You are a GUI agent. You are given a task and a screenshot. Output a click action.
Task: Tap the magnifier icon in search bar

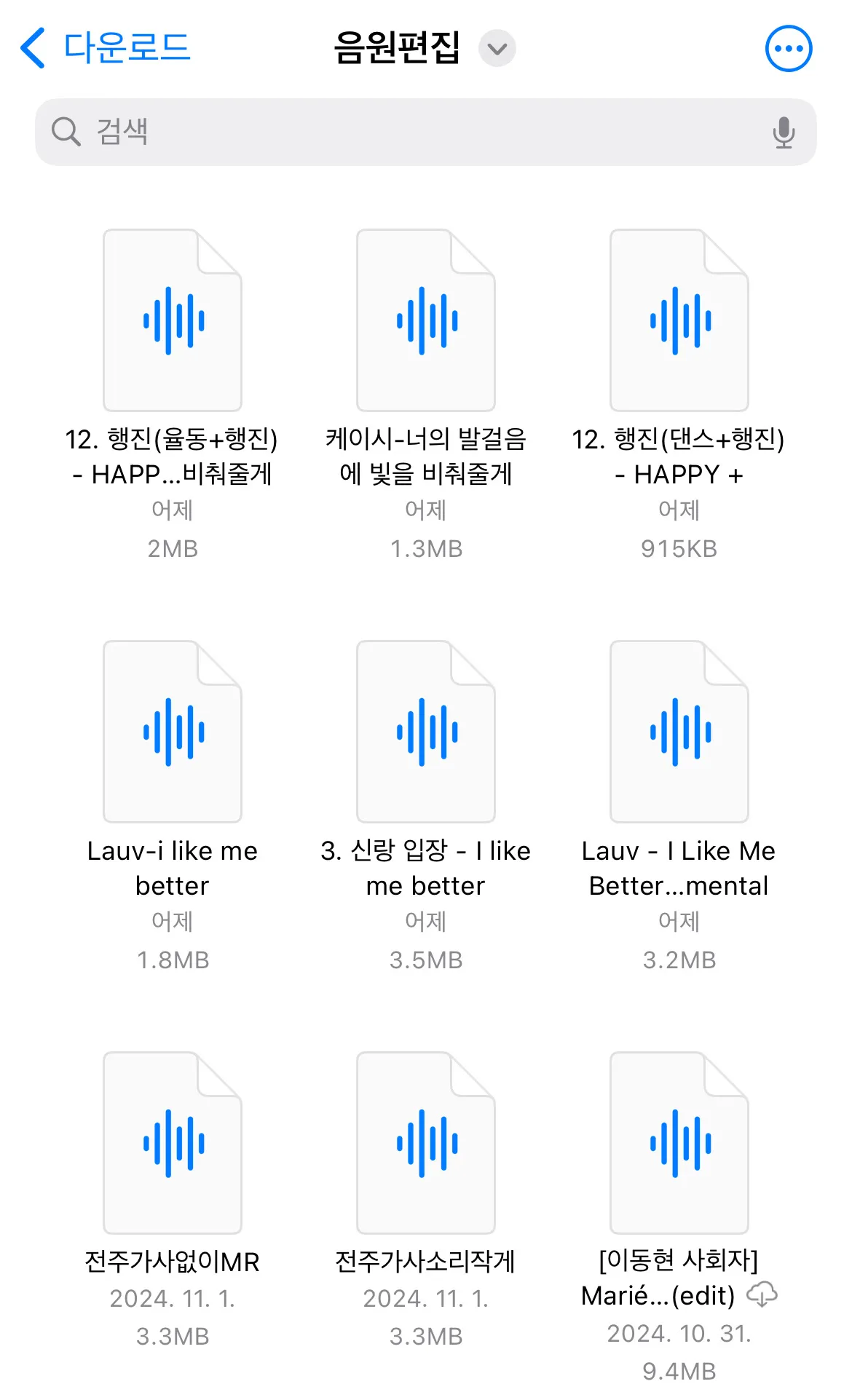tap(65, 132)
